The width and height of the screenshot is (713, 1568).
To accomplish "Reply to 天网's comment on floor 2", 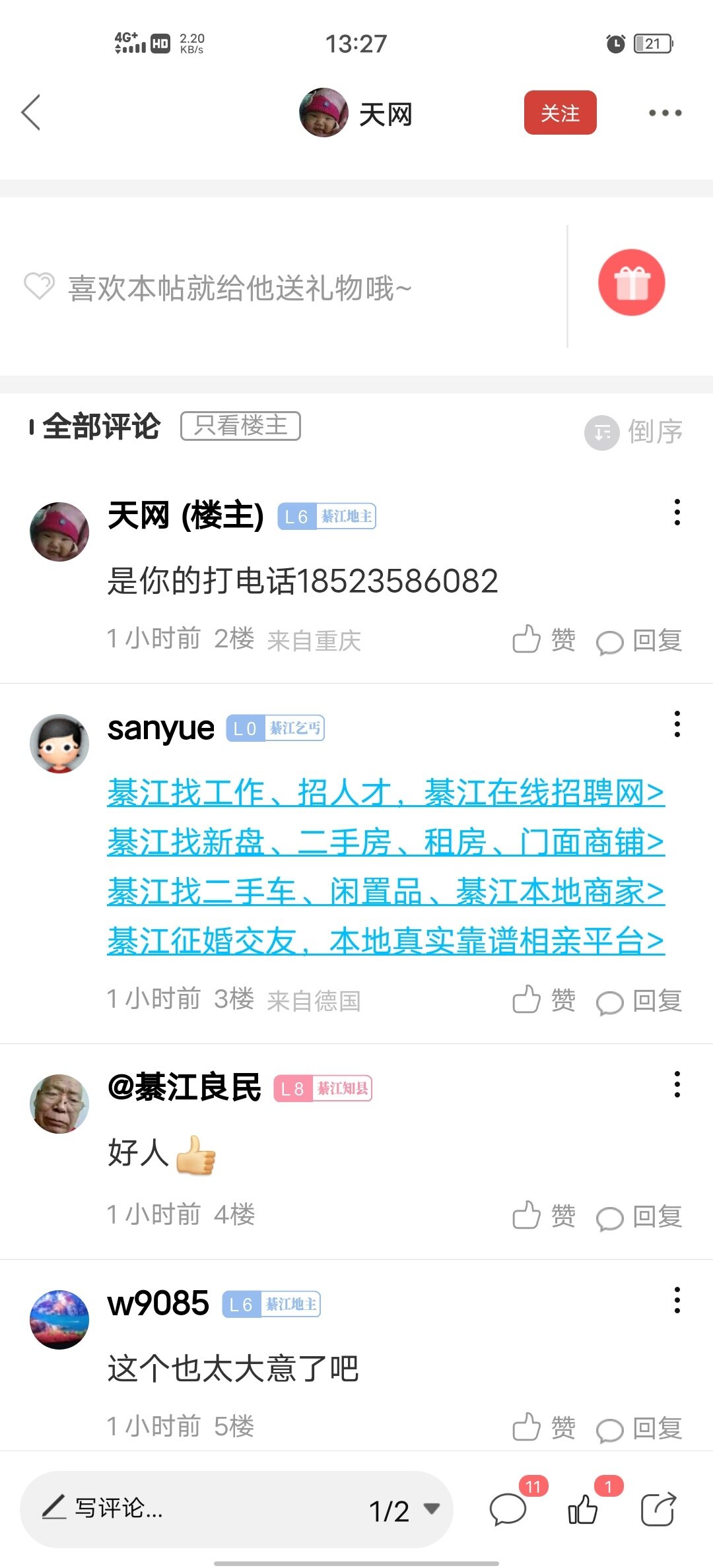I will (x=639, y=641).
